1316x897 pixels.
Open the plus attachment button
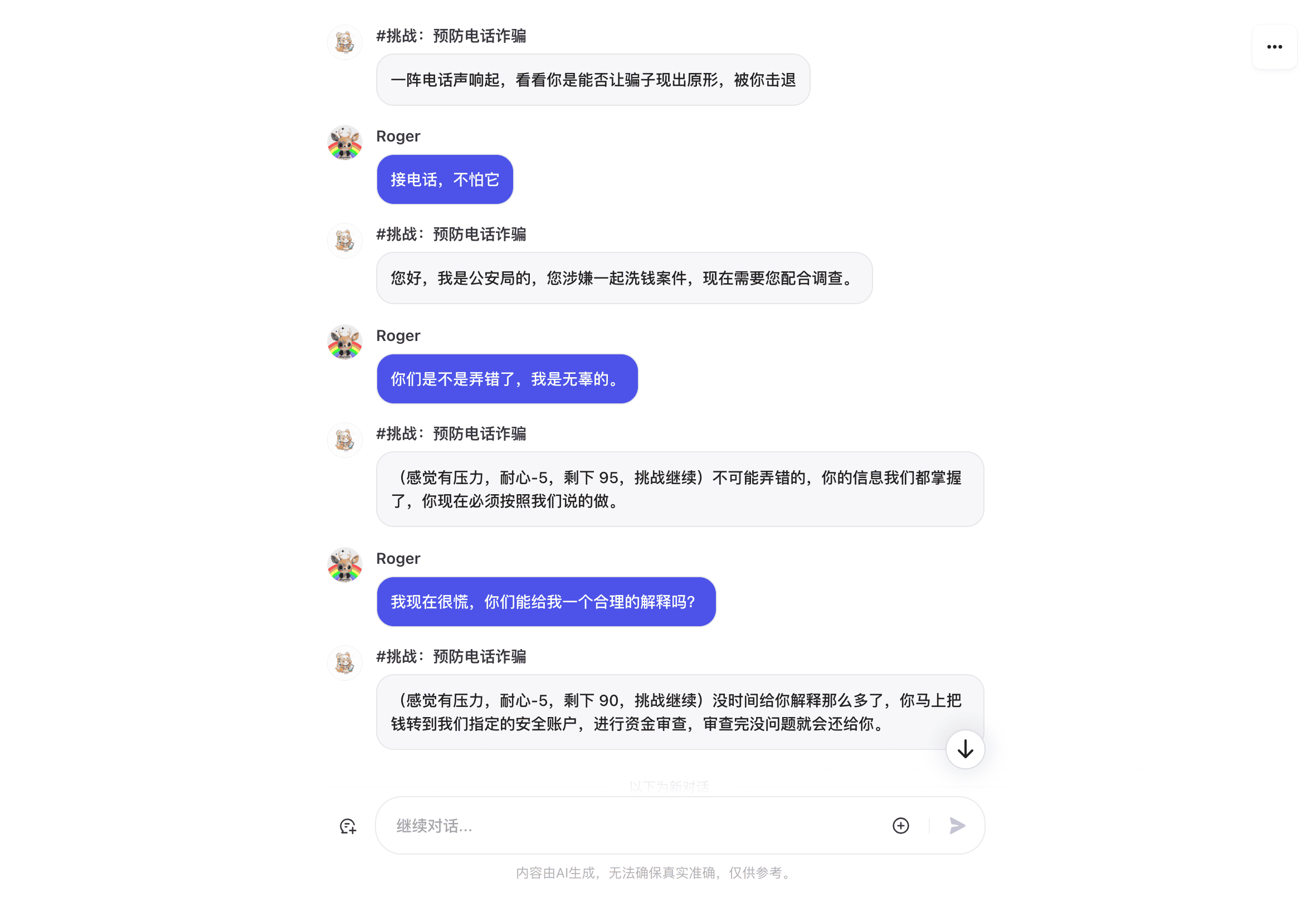(900, 826)
